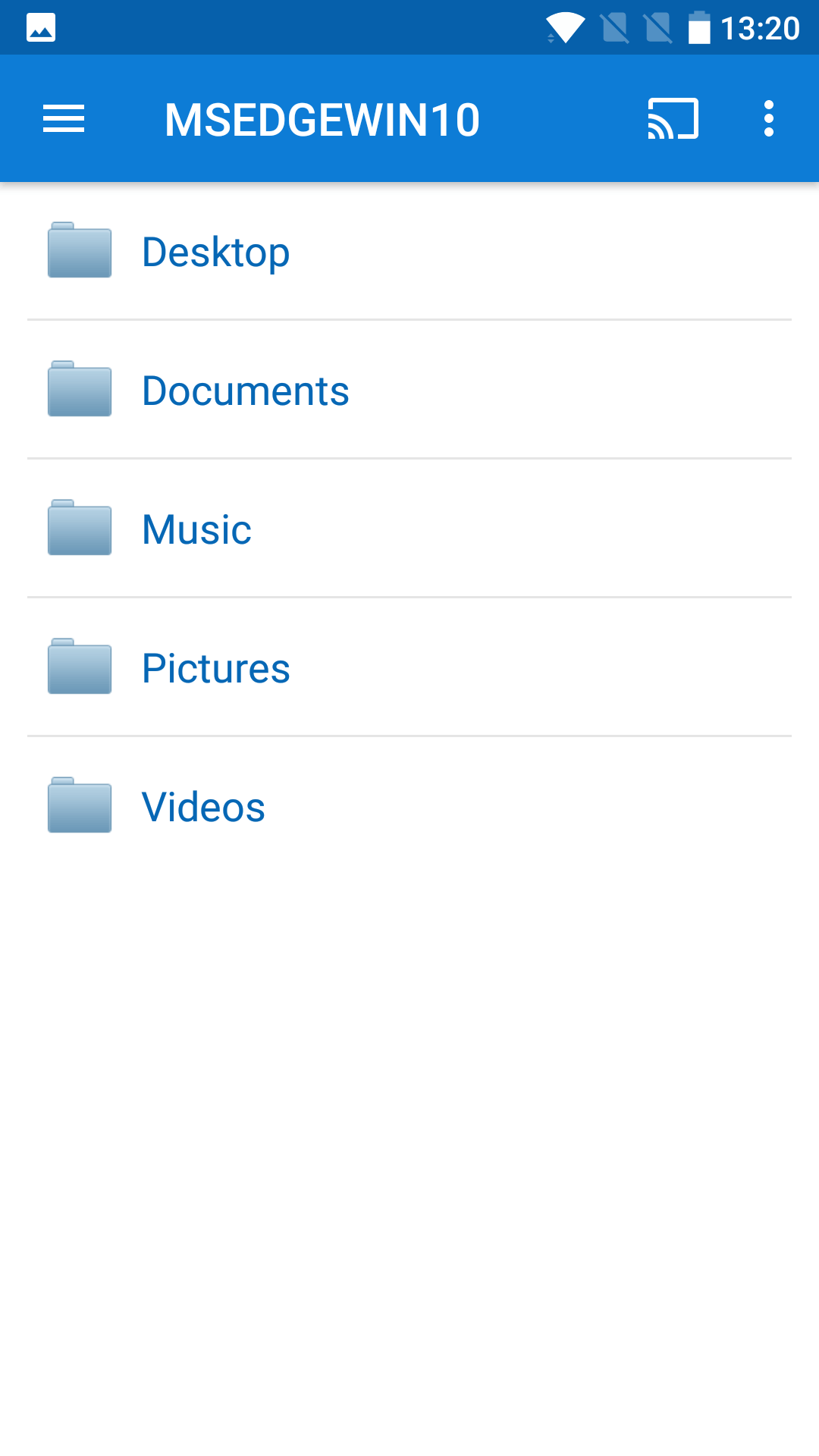Browse the Documents folder
Image resolution: width=819 pixels, height=1456 pixels.
[x=245, y=391]
